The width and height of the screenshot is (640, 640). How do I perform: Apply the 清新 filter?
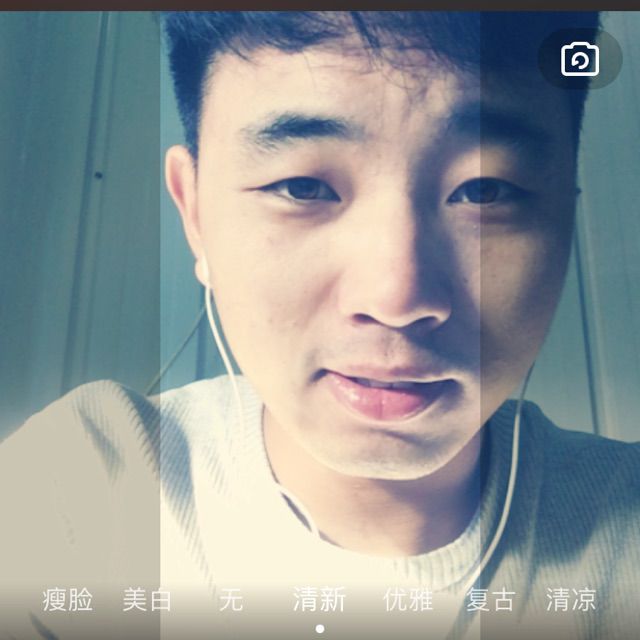click(319, 600)
